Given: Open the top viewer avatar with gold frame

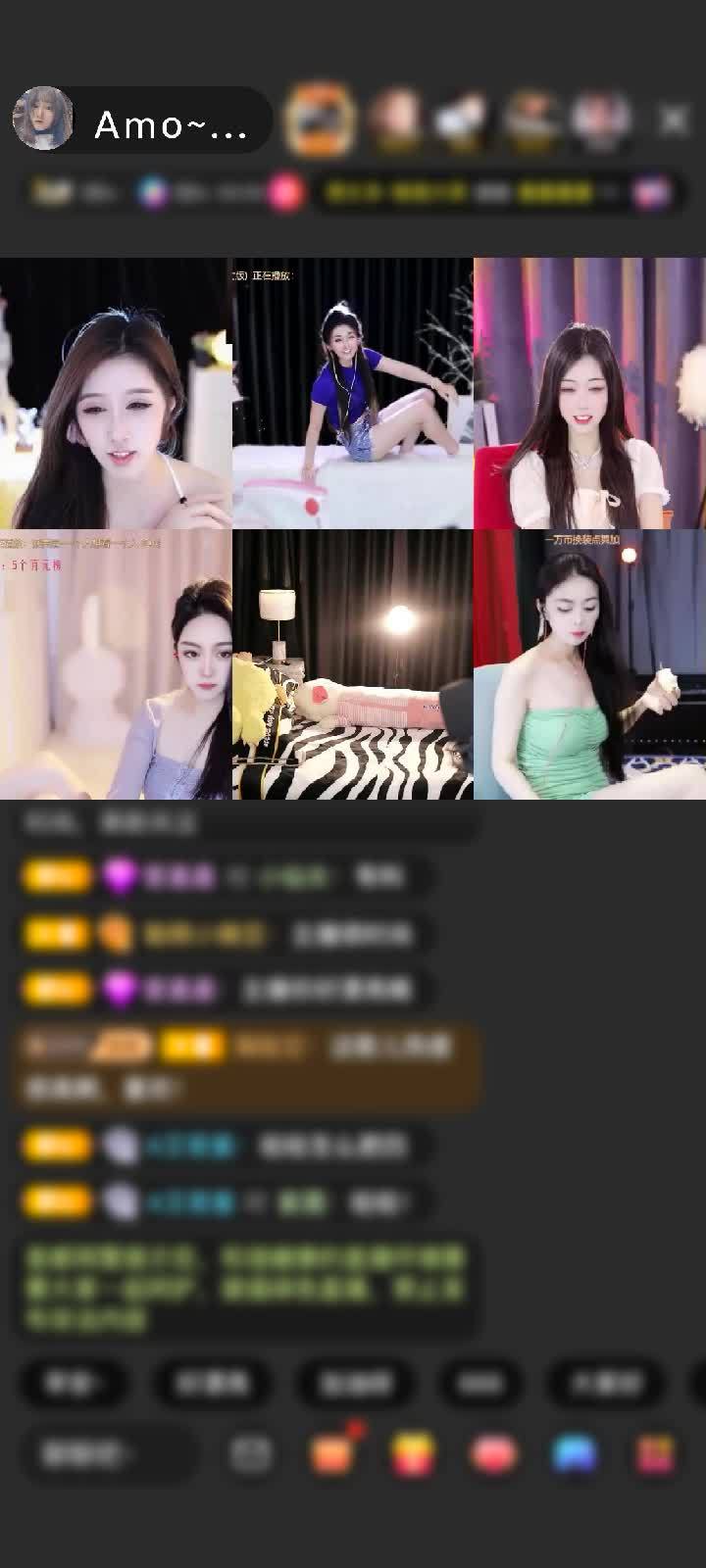Looking at the screenshot, I should (319, 120).
